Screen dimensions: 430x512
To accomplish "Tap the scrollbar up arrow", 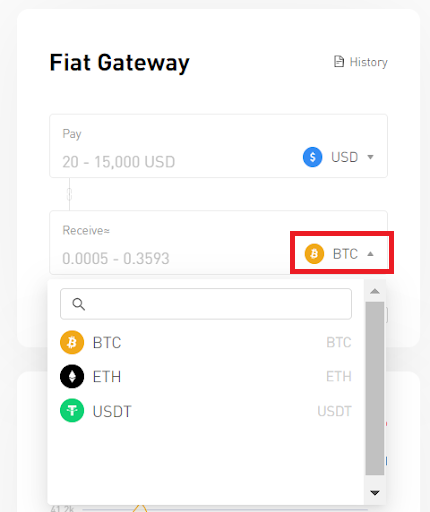I will pyautogui.click(x=375, y=291).
